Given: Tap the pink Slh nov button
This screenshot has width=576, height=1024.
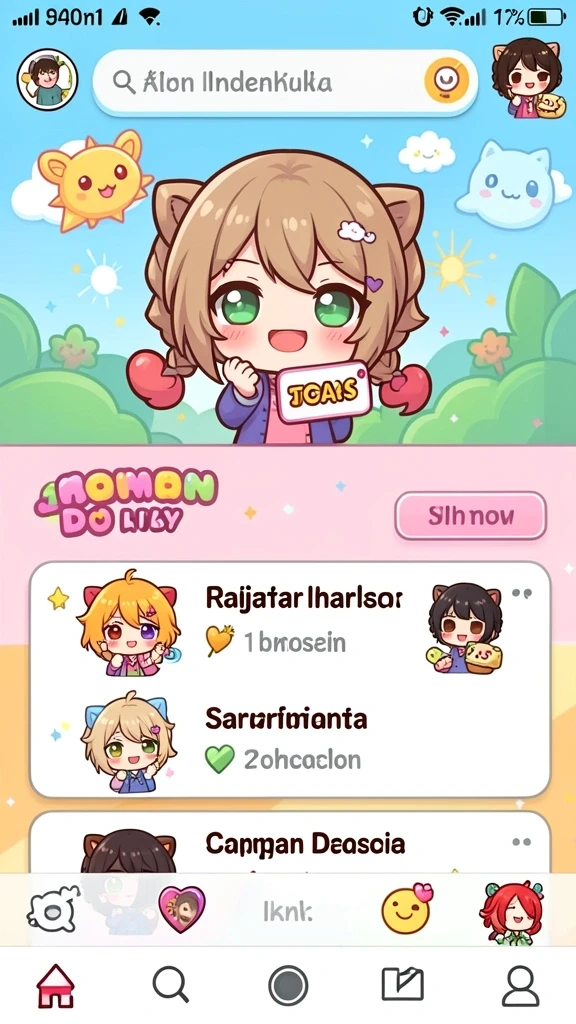Looking at the screenshot, I should 471,516.
